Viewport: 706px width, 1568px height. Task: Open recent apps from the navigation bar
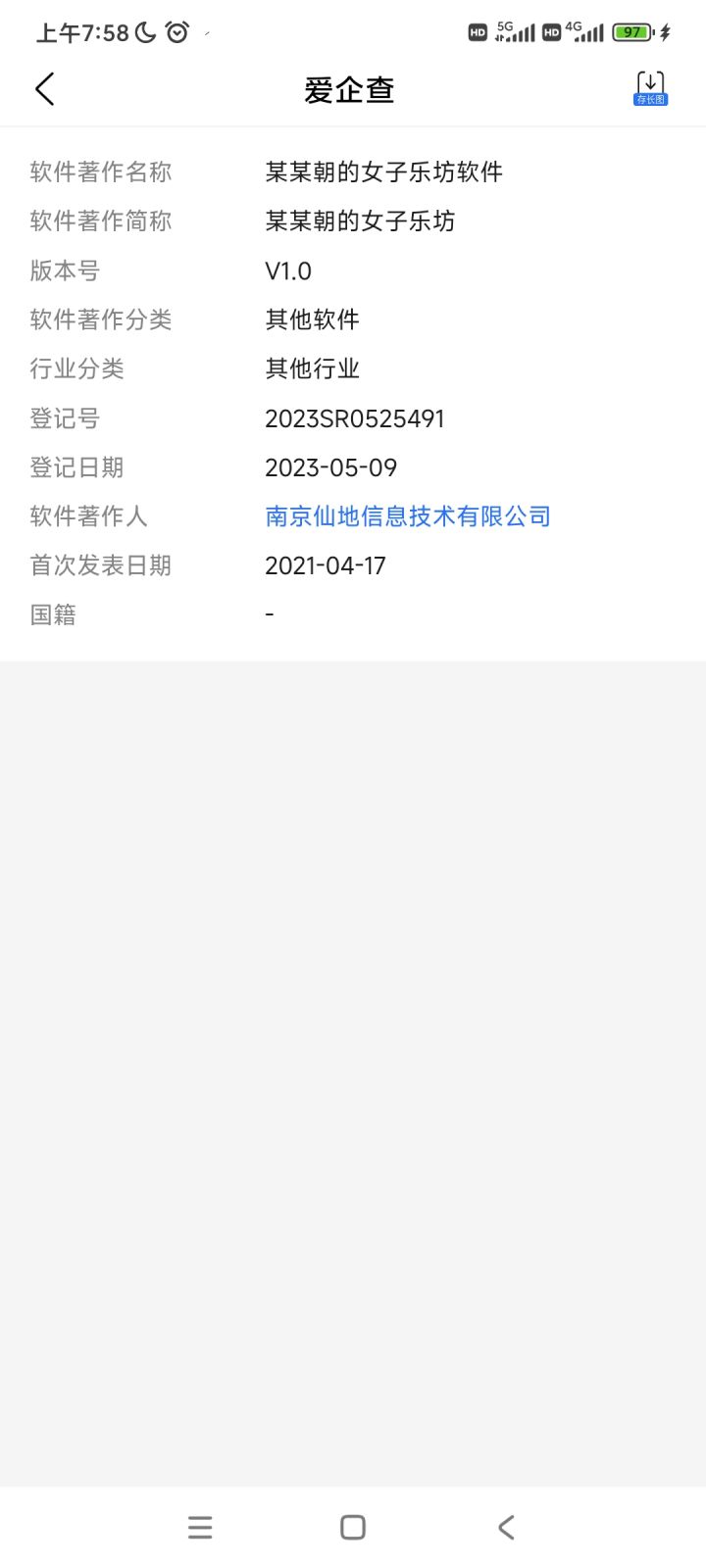click(x=200, y=1527)
